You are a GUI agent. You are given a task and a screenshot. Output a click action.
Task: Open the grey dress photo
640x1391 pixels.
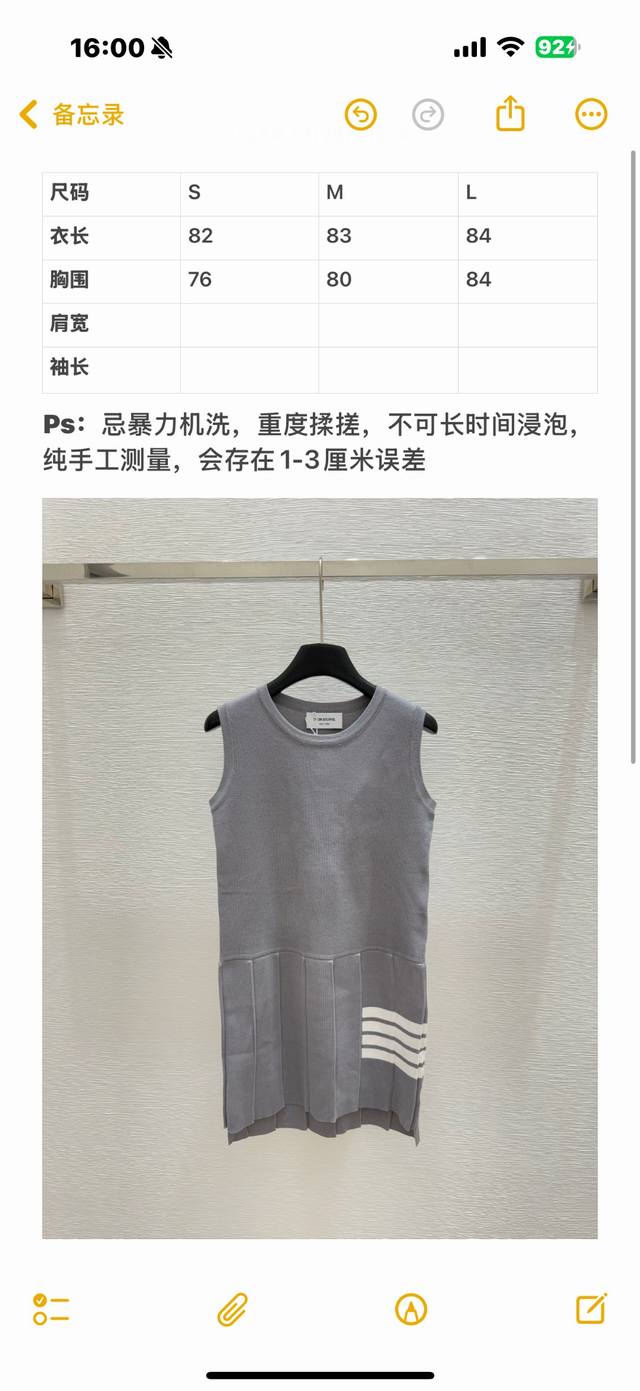(320, 868)
